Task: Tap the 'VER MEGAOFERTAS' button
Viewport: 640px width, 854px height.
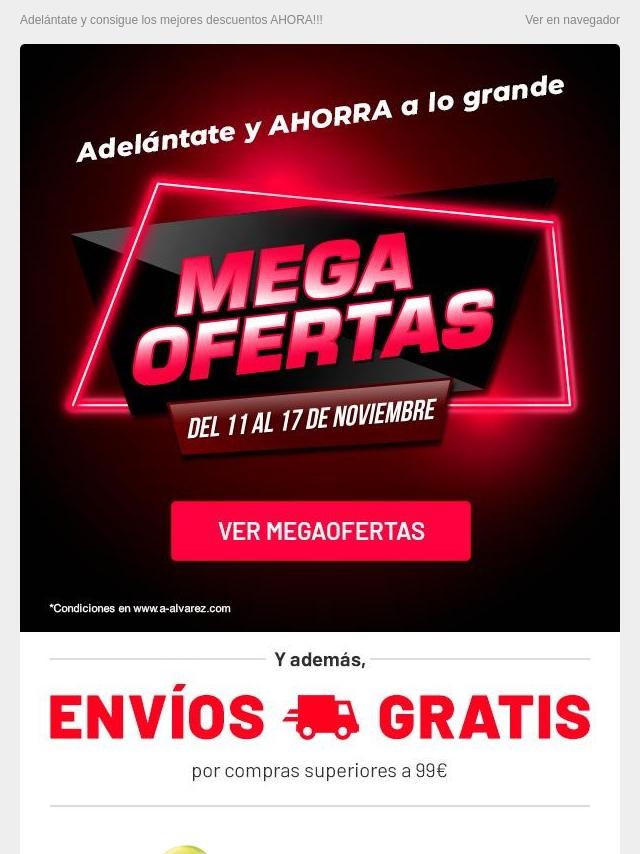Action: (x=321, y=531)
